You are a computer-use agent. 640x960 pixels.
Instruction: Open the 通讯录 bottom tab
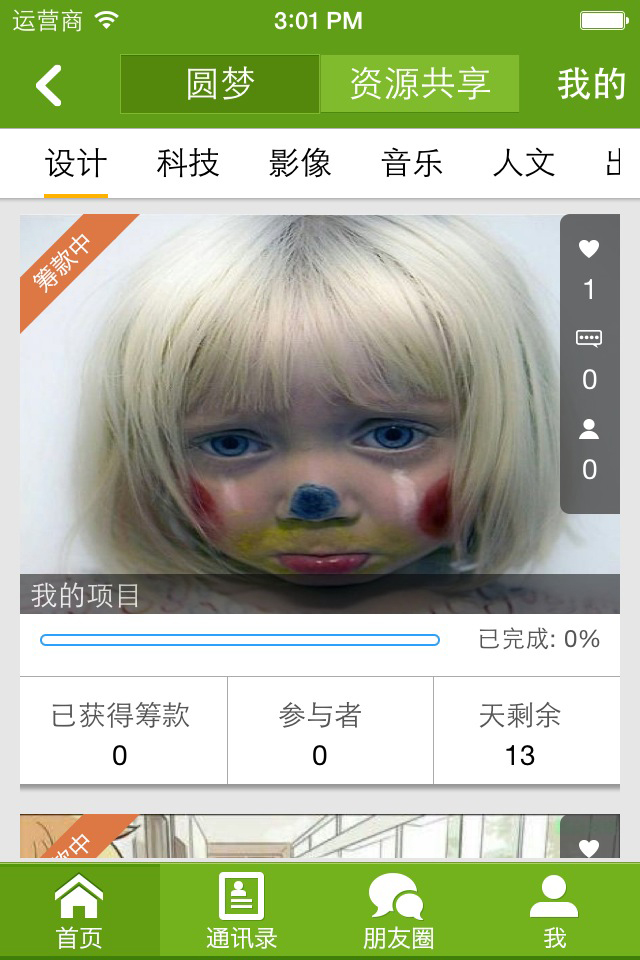click(241, 911)
